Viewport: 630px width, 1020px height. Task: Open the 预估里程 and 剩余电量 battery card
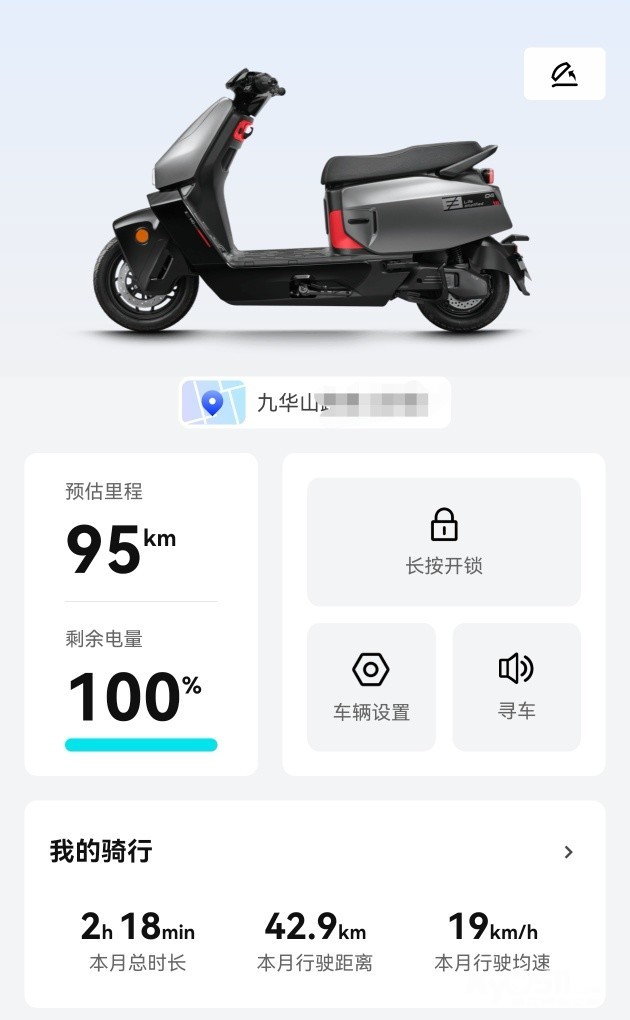coord(141,614)
